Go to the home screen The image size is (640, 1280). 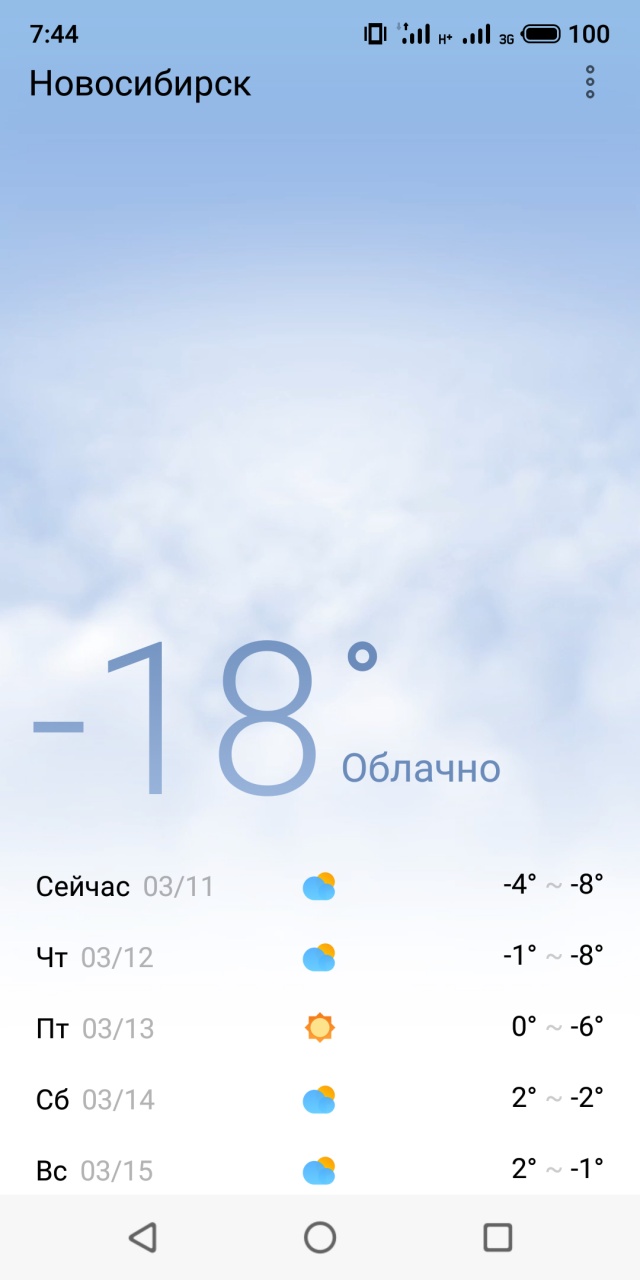[x=320, y=1237]
